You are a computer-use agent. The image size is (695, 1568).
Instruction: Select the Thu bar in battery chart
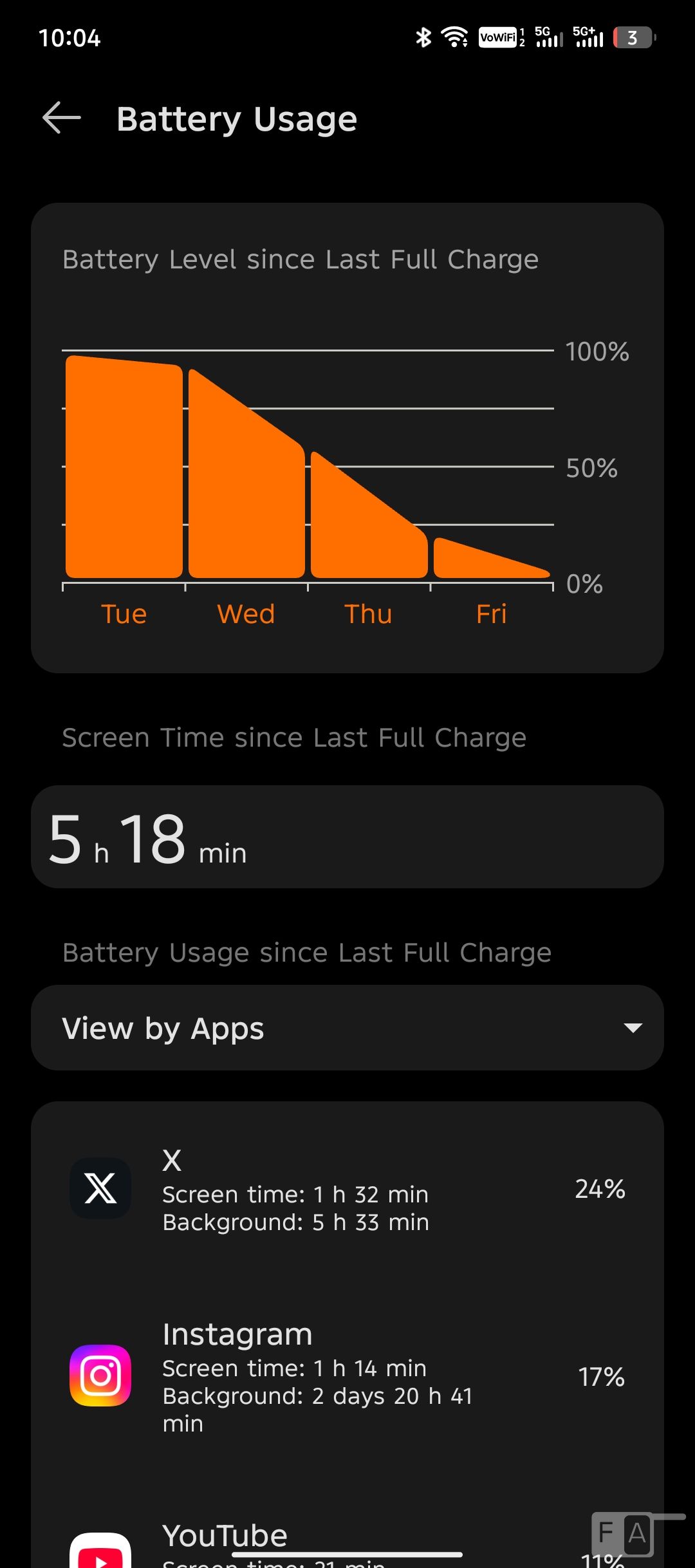[369, 515]
